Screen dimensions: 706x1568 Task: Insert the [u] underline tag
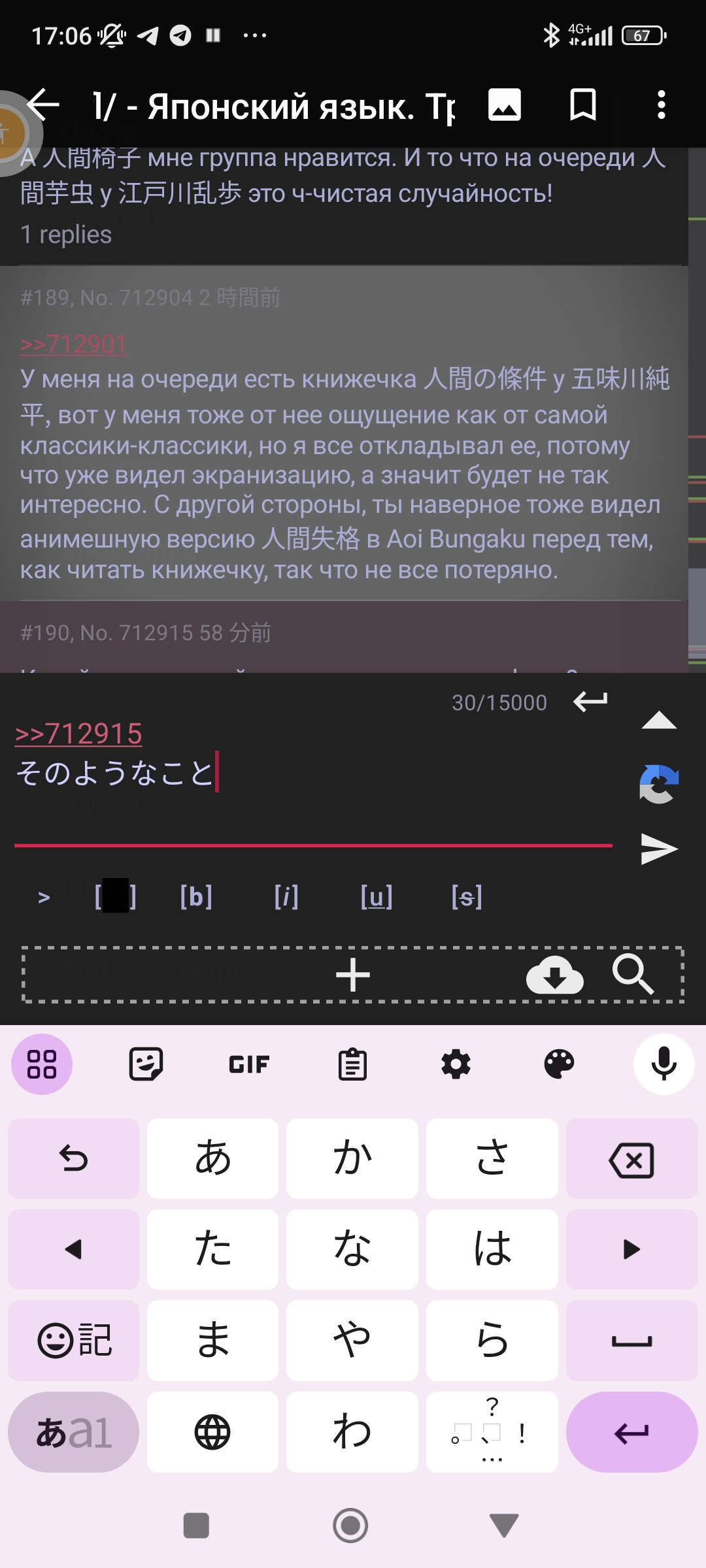(x=377, y=896)
